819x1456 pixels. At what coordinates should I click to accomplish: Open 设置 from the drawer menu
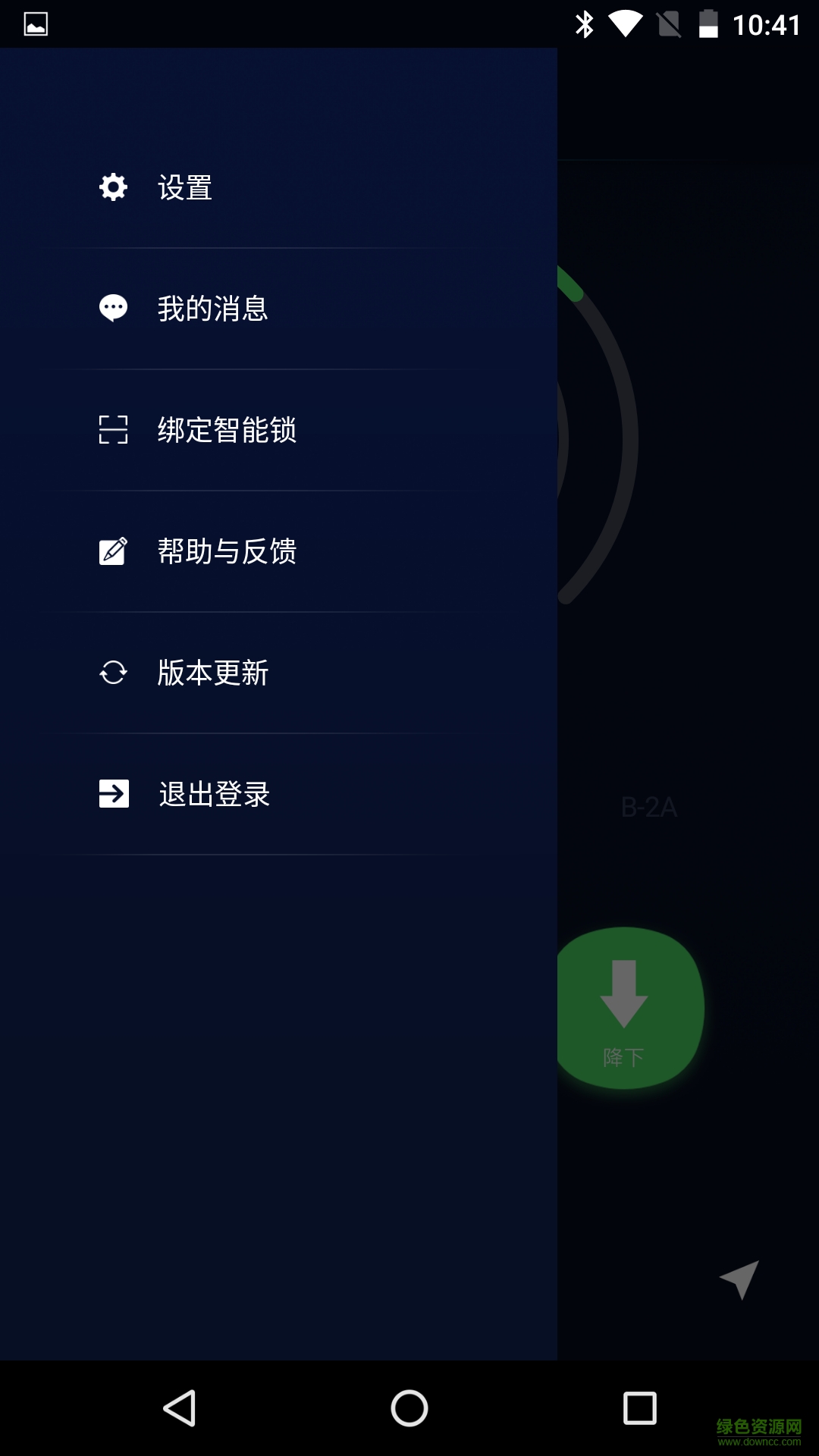184,187
